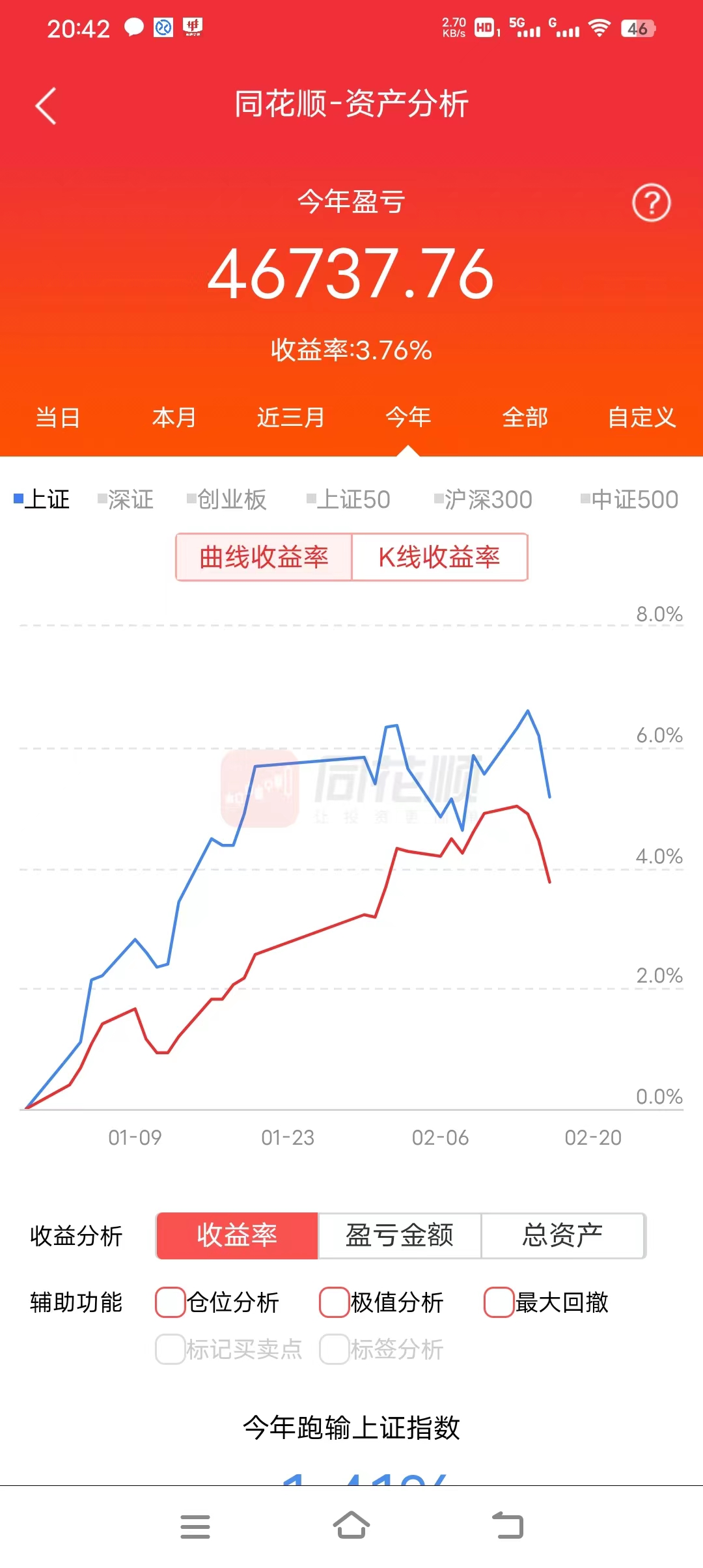Switch the chart to K线收益率
703x1568 pixels.
[x=439, y=557]
